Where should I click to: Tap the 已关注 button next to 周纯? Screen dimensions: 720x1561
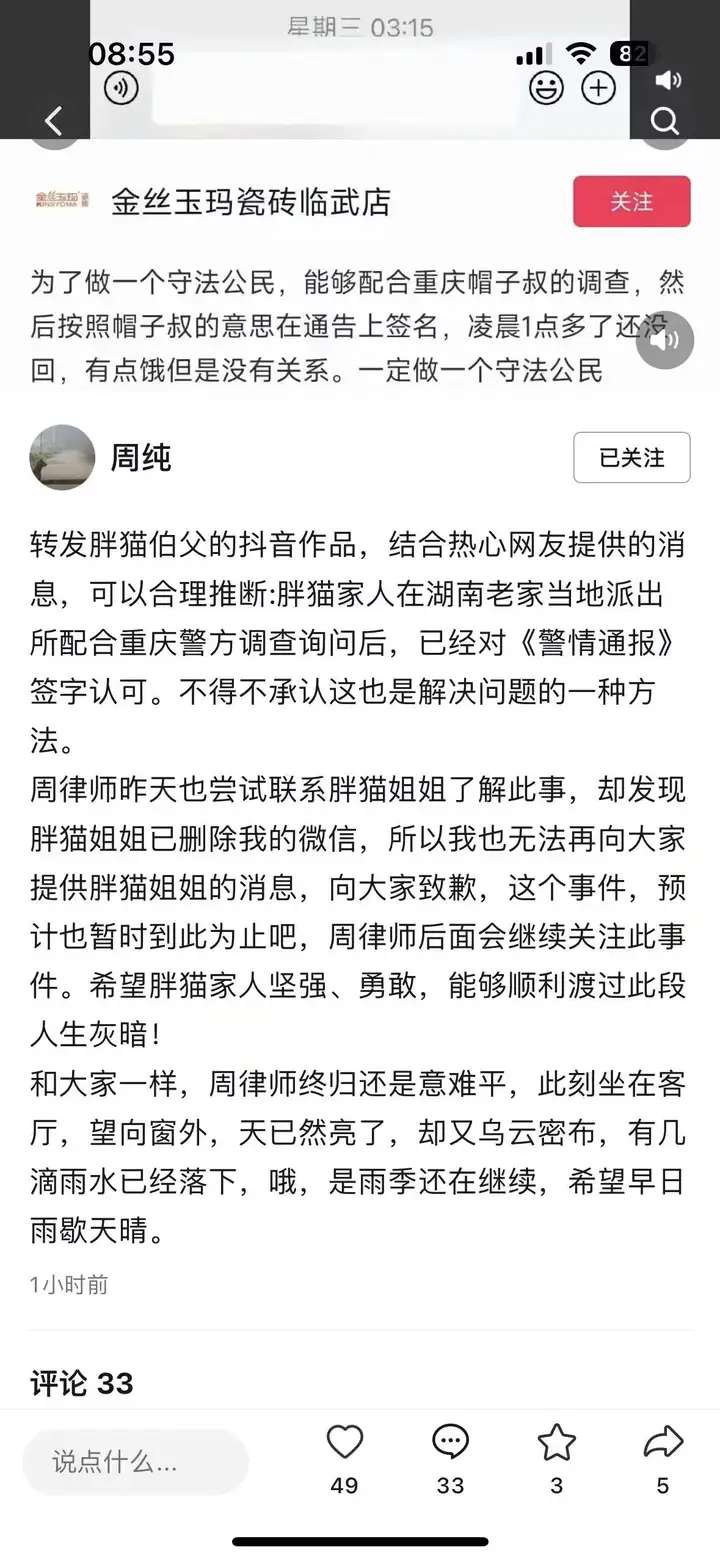[x=631, y=458]
